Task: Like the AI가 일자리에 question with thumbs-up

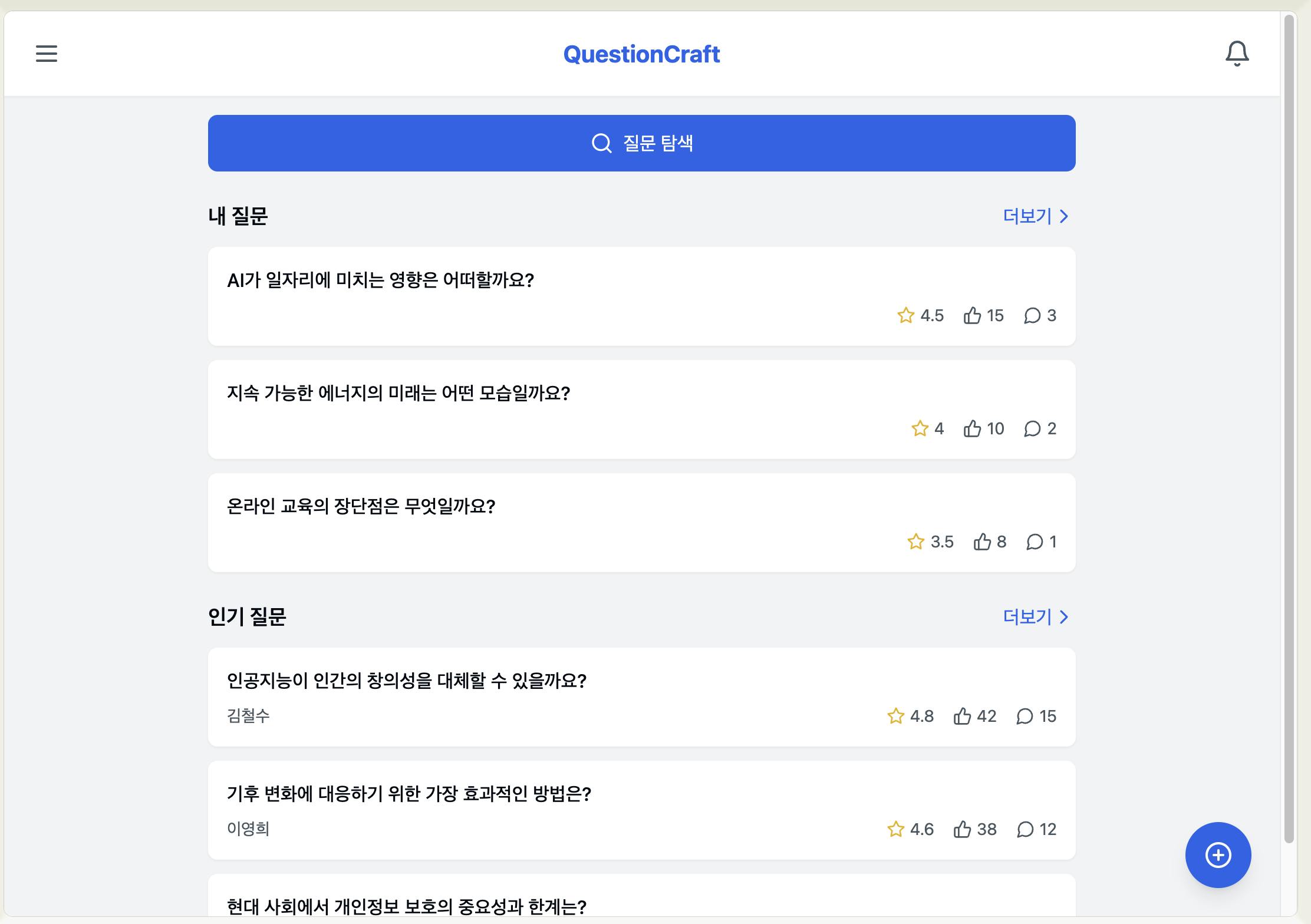Action: tap(972, 316)
